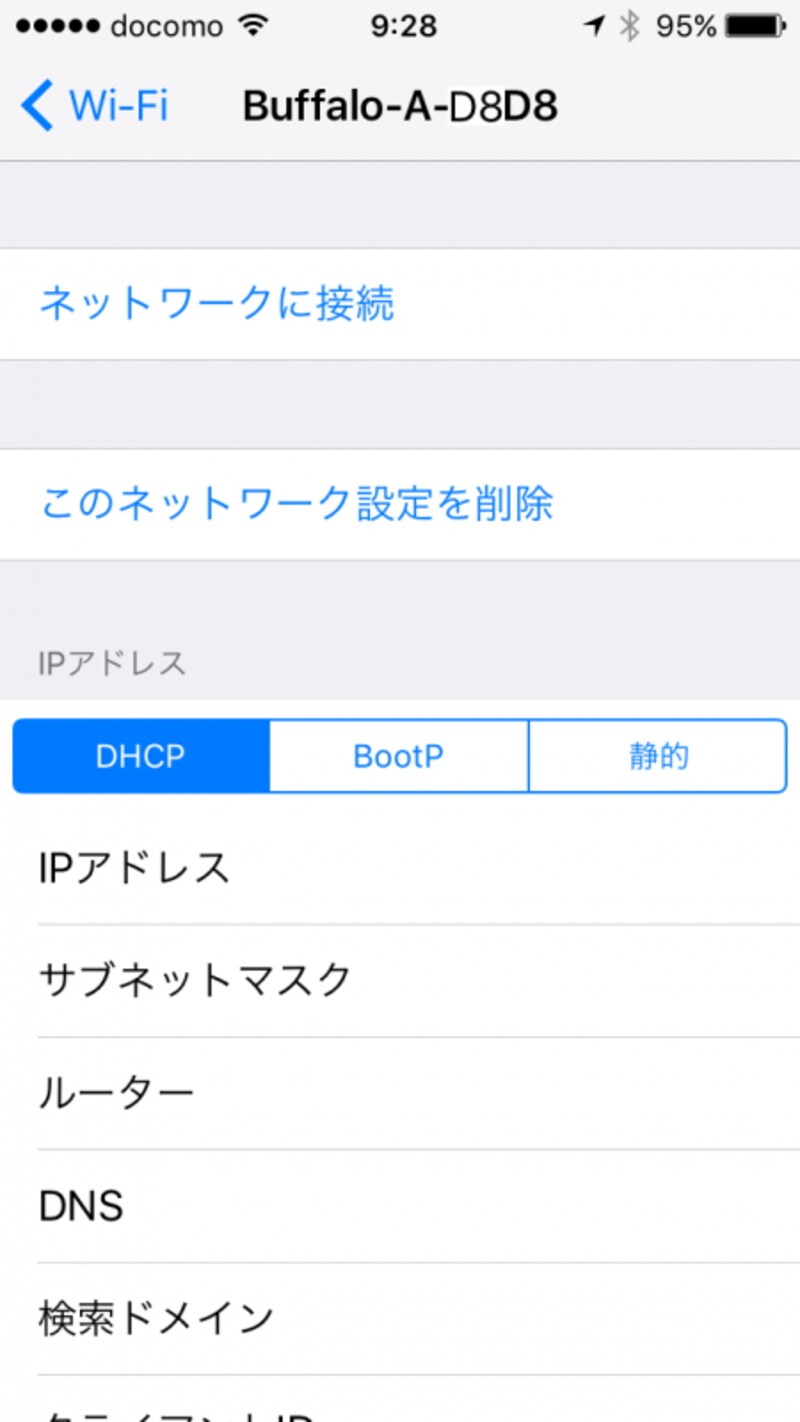Switch to BootP addressing mode
Viewport: 800px width, 1422px height.
(x=398, y=756)
